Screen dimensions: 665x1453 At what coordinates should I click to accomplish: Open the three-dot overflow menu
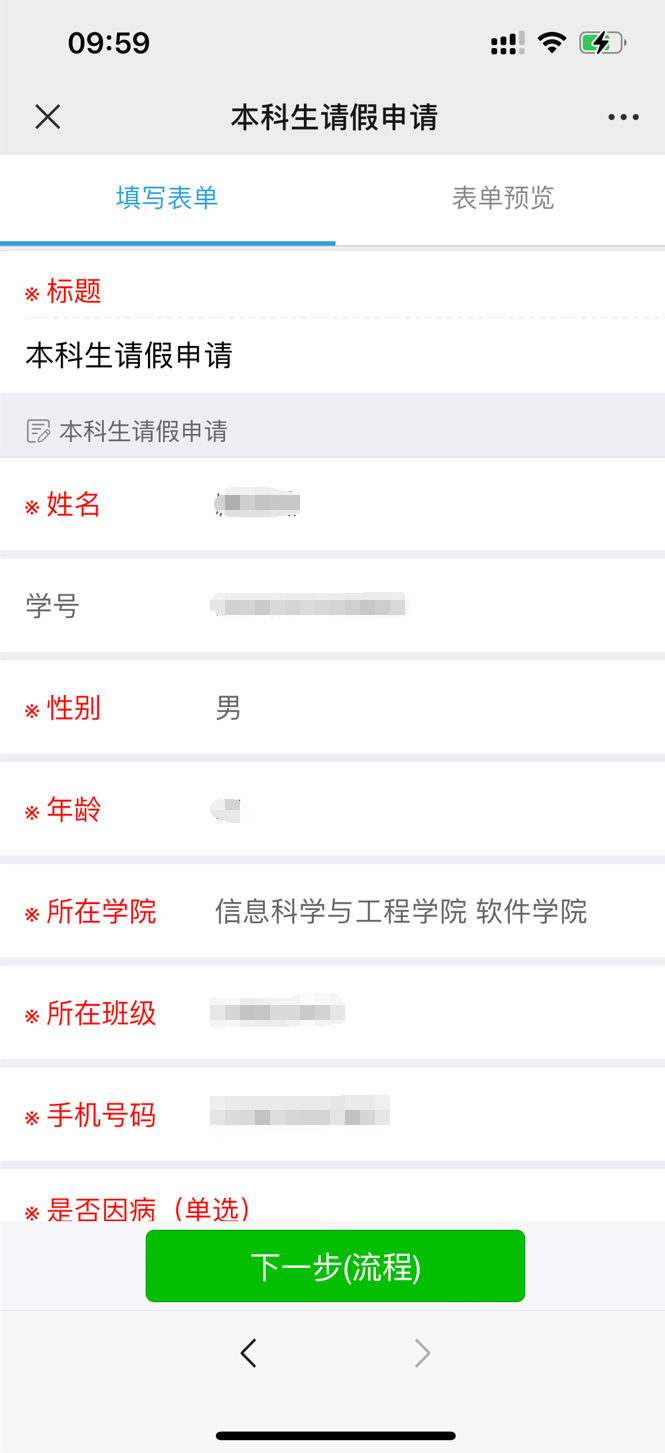pos(623,117)
